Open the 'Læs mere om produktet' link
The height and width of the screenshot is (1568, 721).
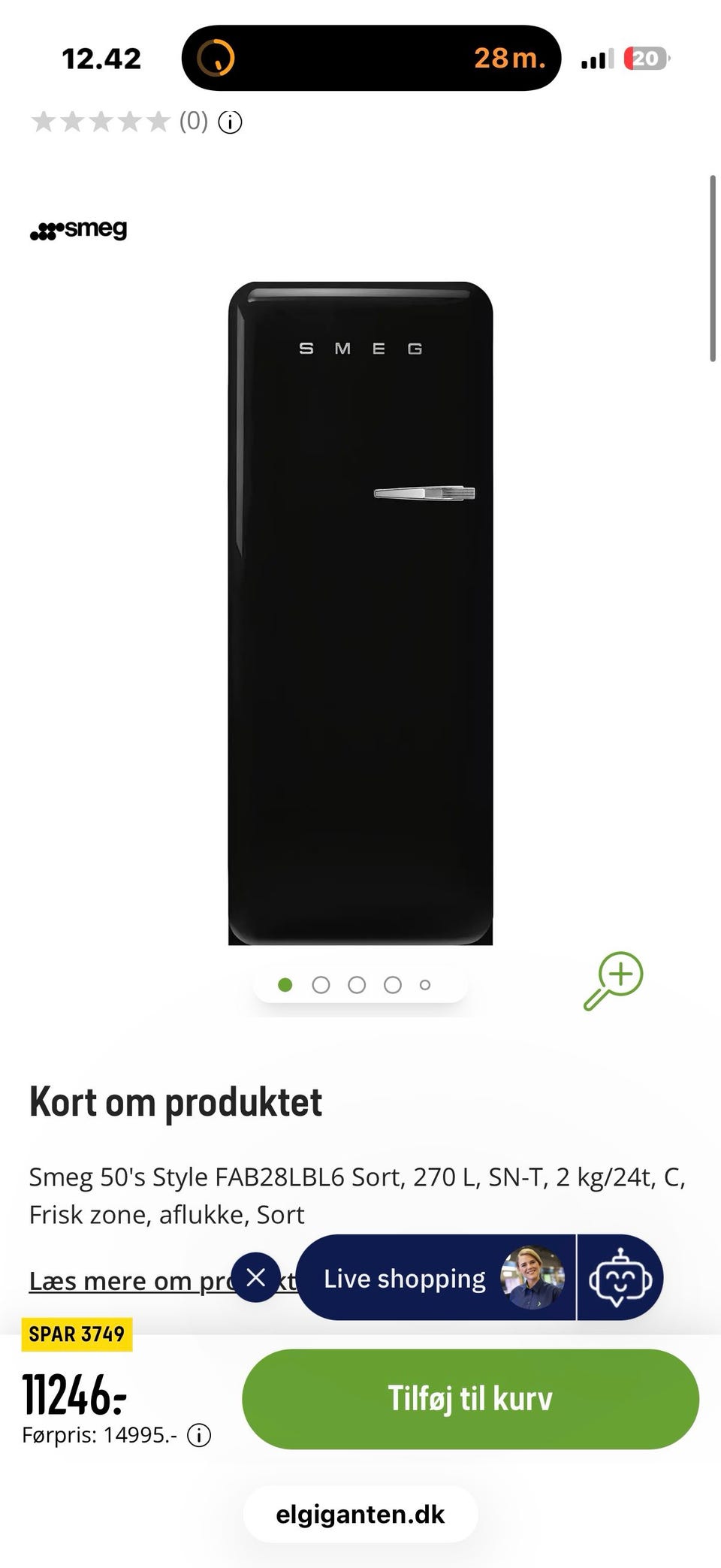[x=128, y=1281]
